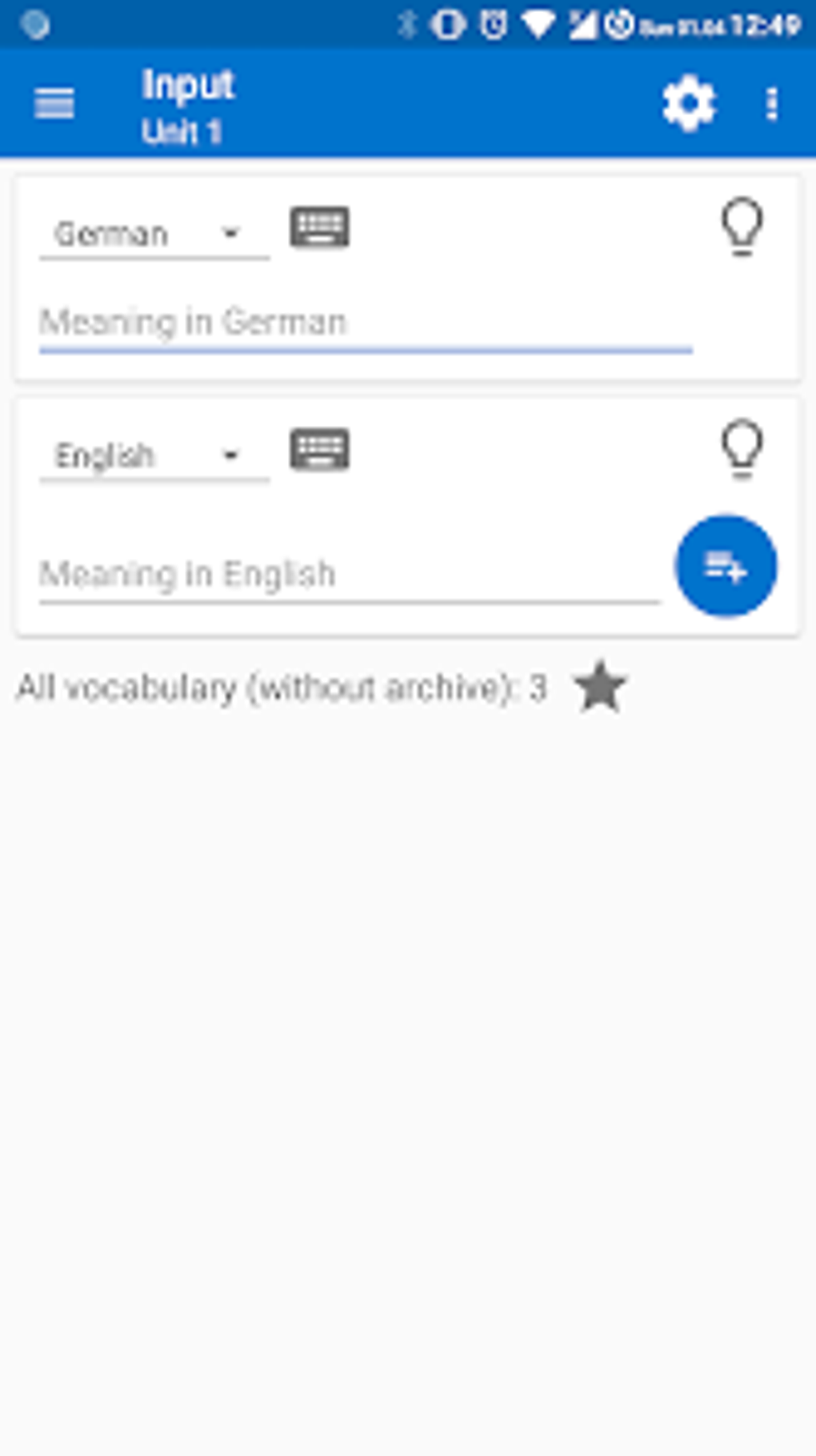The image size is (816, 1456).
Task: Tap the star next to All vocabulary
Action: coord(600,687)
